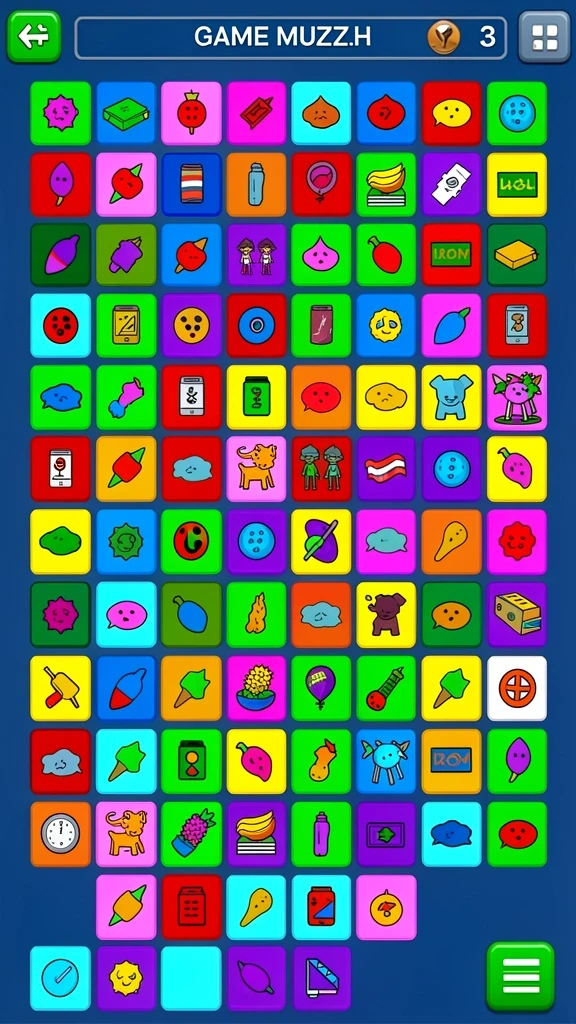The width and height of the screenshot is (576, 1024).
Task: Tap the cardboard box tile on purple
Action: point(517,615)
